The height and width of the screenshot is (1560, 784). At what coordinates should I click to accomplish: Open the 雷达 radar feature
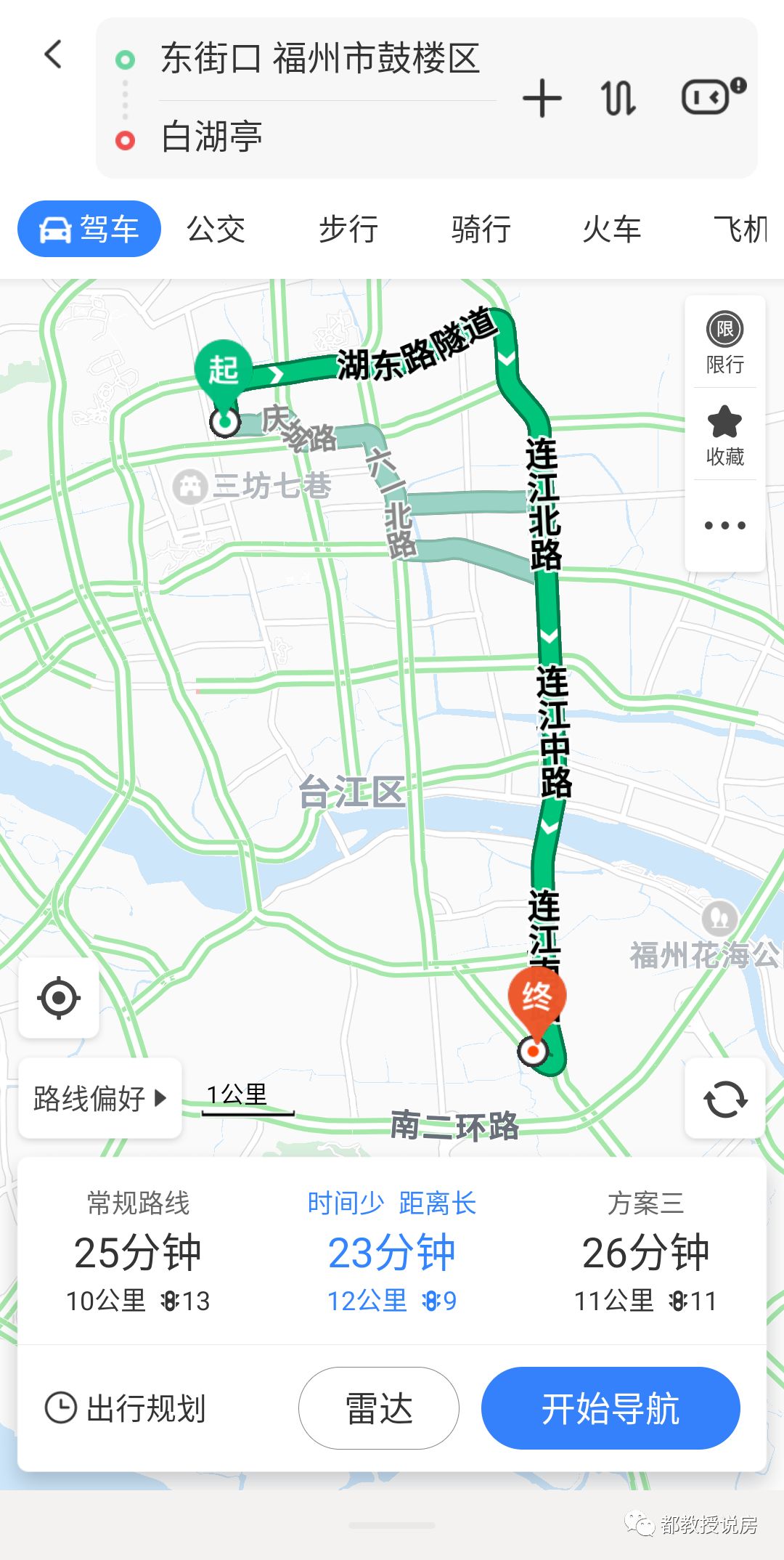(378, 1407)
